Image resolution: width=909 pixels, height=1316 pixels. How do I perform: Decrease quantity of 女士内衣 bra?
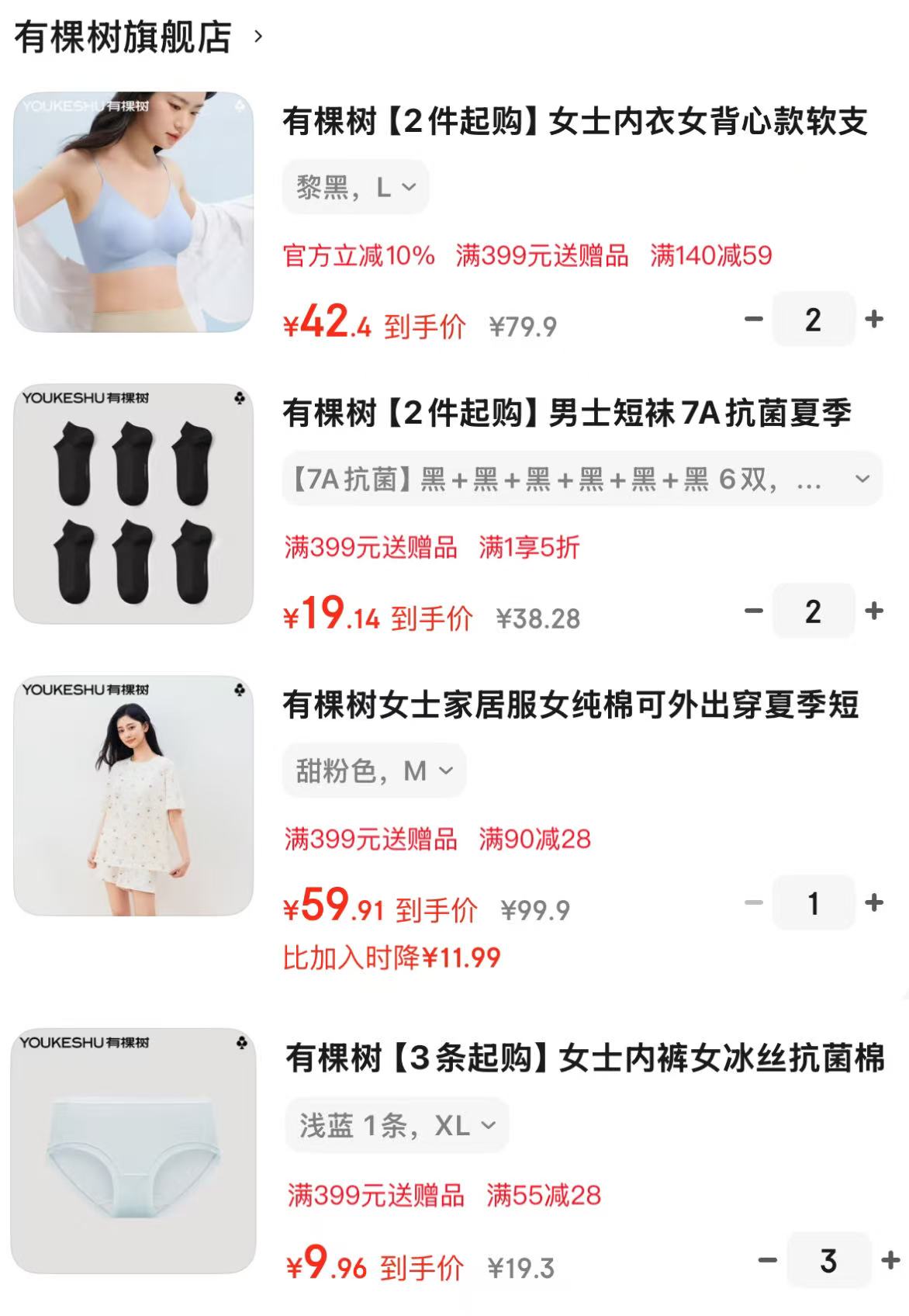pyautogui.click(x=754, y=319)
